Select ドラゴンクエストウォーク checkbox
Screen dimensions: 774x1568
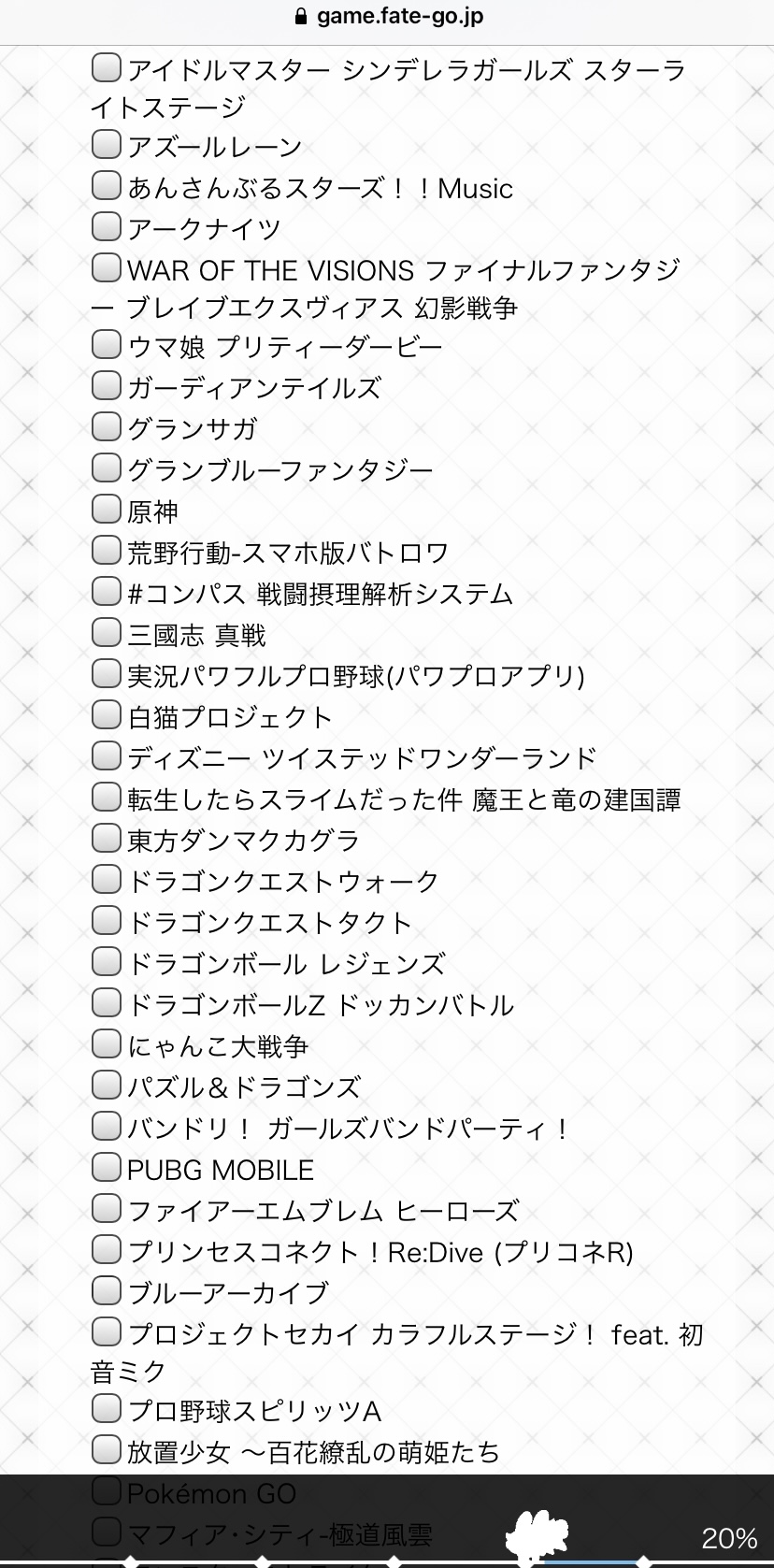tap(107, 879)
